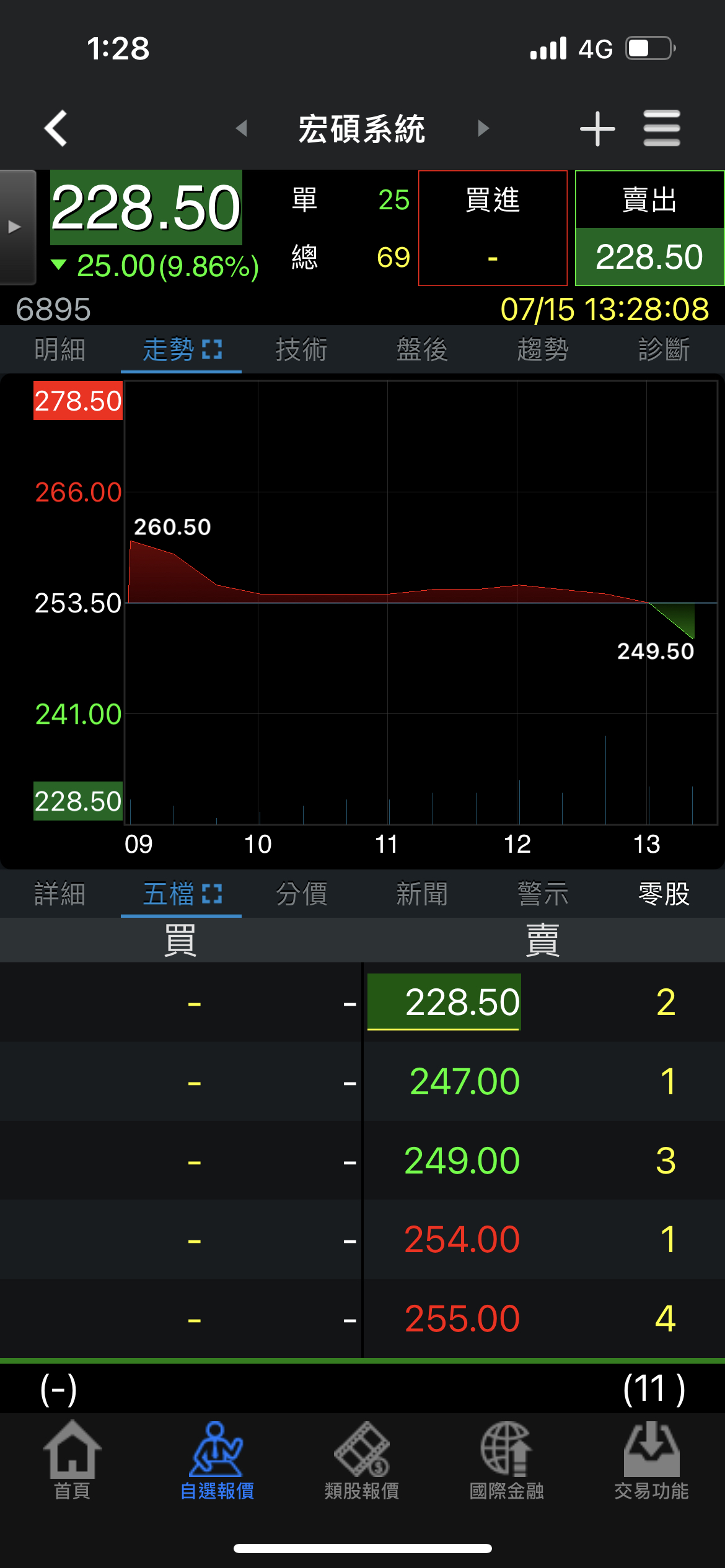Open the hamburger menu
Viewport: 725px width, 1568px height.
pos(661,128)
